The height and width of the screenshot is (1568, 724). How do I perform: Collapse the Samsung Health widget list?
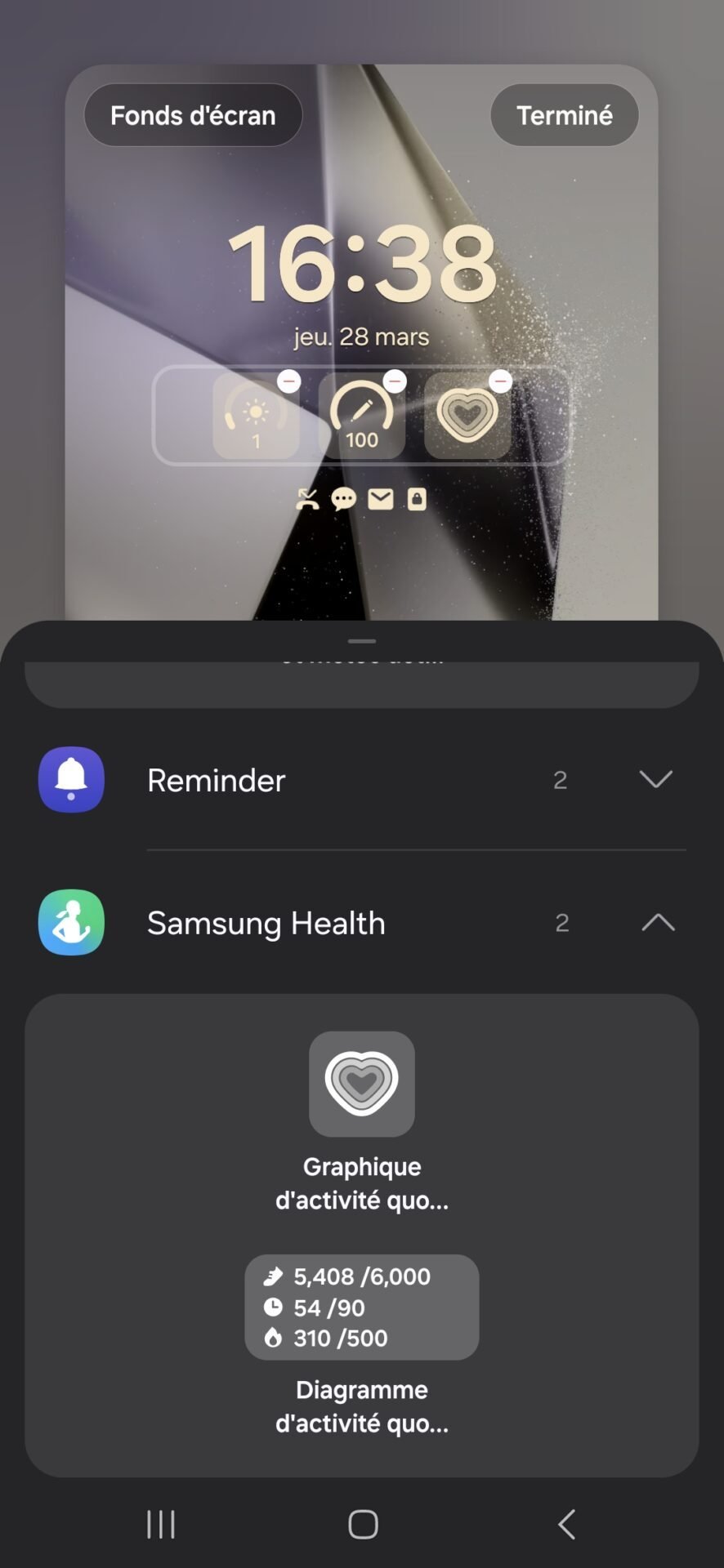click(658, 922)
